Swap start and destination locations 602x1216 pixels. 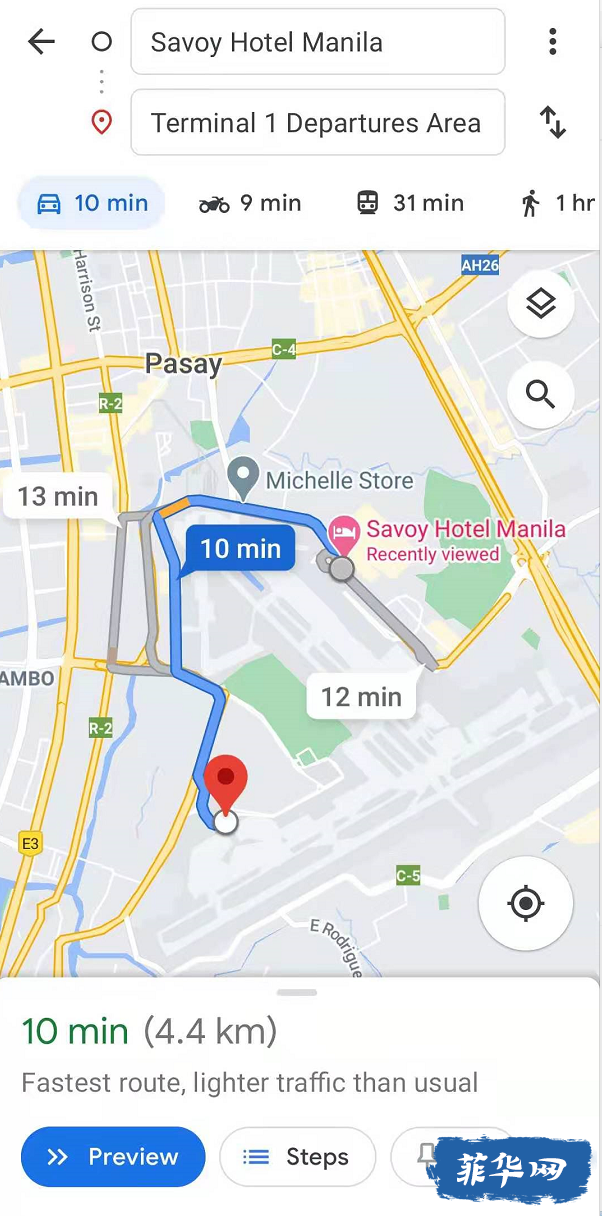(x=552, y=123)
